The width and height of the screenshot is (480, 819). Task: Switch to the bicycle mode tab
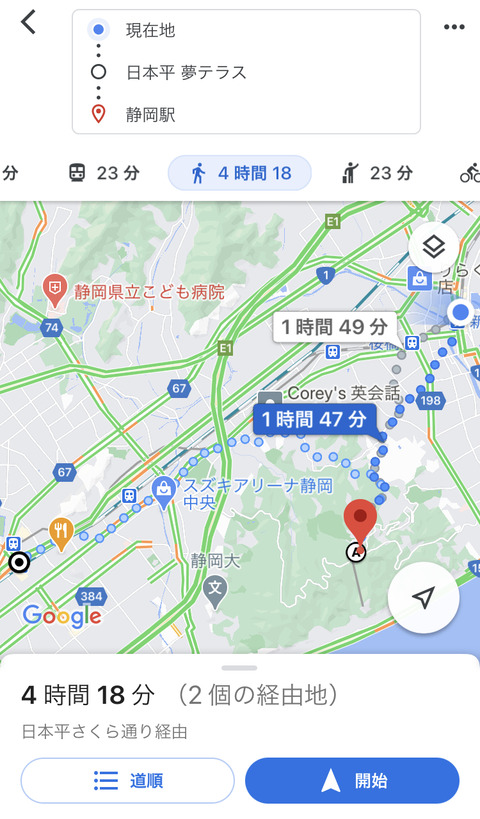(470, 173)
